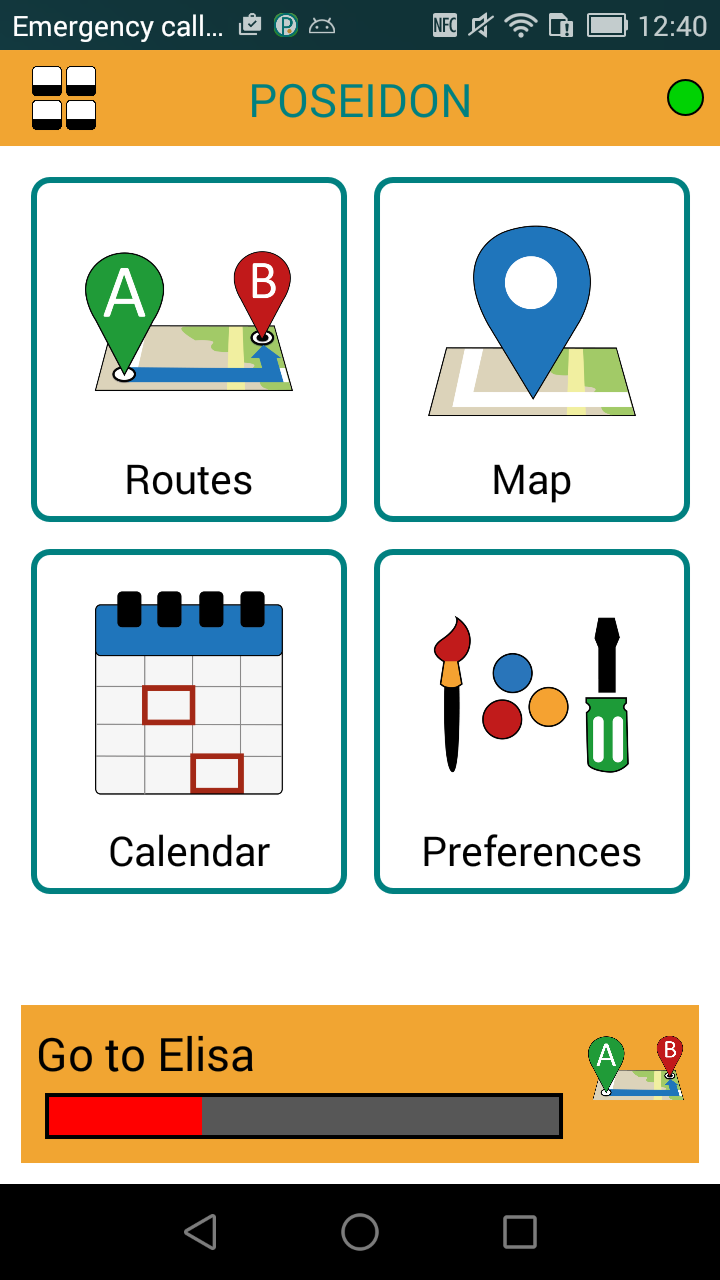Open the Routes tile
Screen dimensions: 720x1280
189,350
